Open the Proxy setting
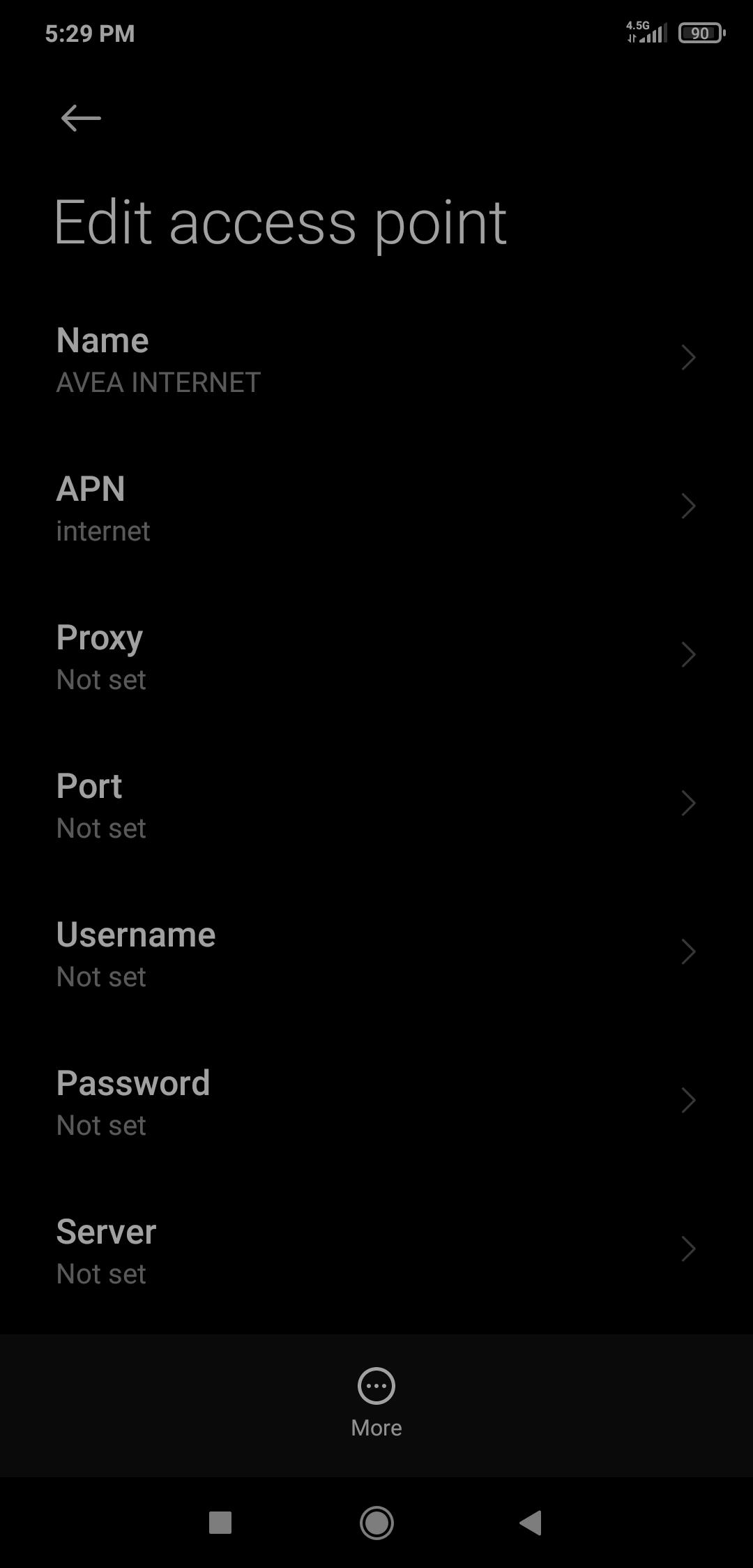 tap(376, 654)
